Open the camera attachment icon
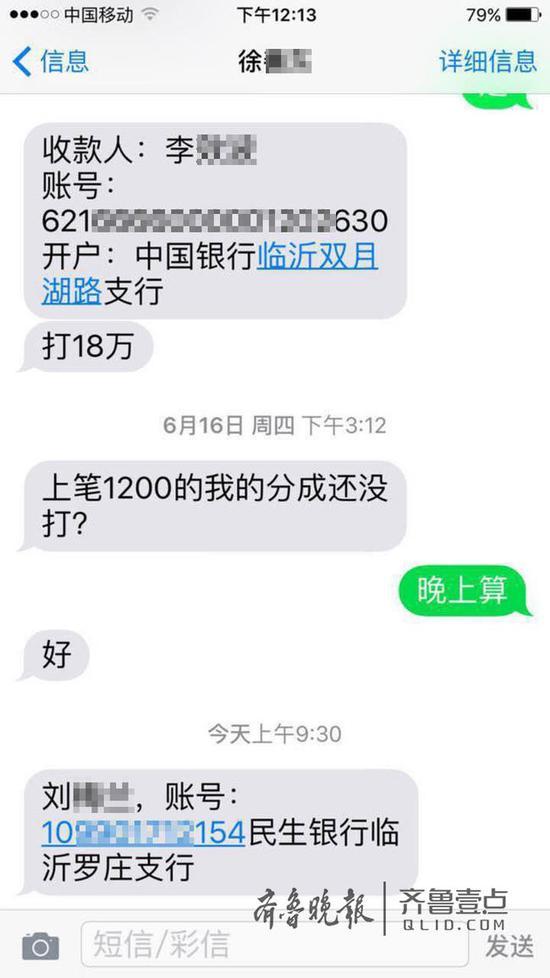The image size is (550, 978). pos(41,946)
